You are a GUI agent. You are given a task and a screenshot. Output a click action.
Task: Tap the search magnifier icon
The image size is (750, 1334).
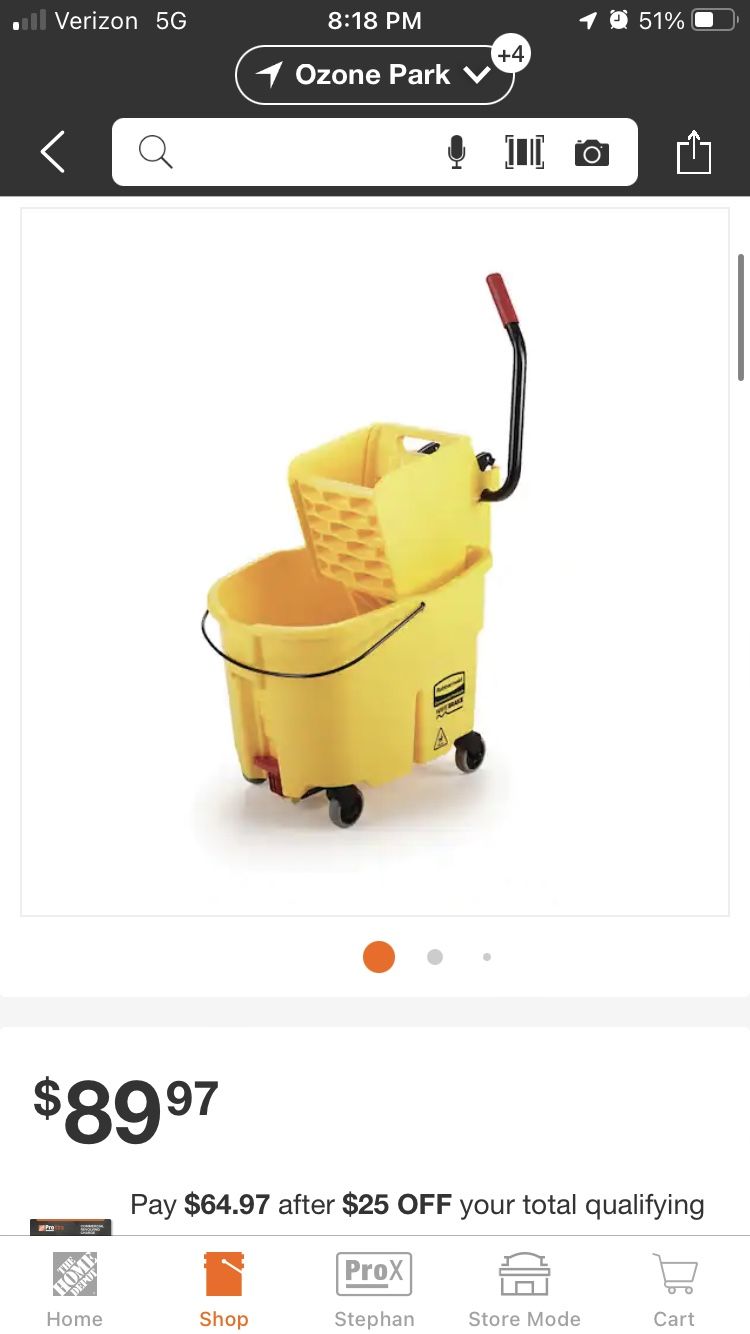[155, 151]
